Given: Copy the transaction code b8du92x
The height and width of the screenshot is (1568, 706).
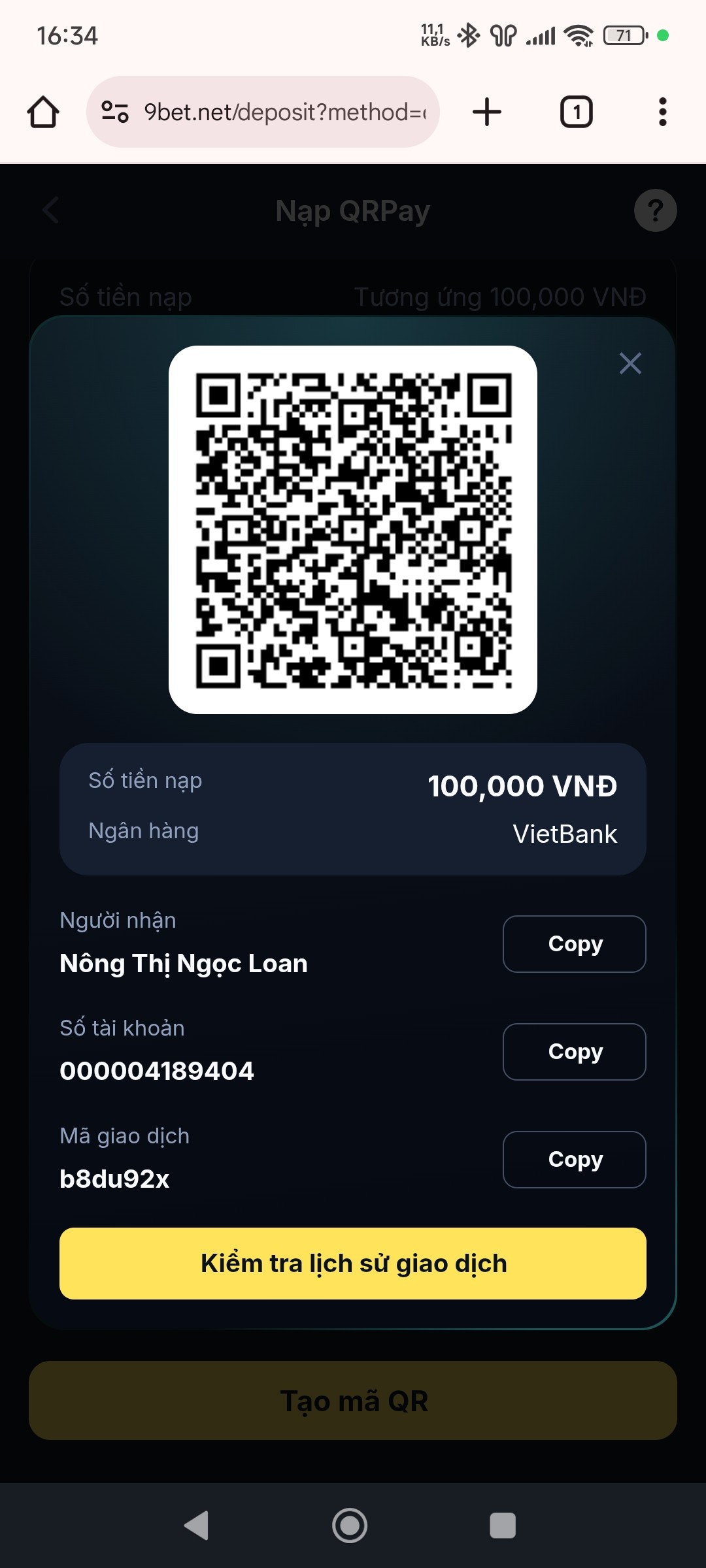Looking at the screenshot, I should (575, 1160).
